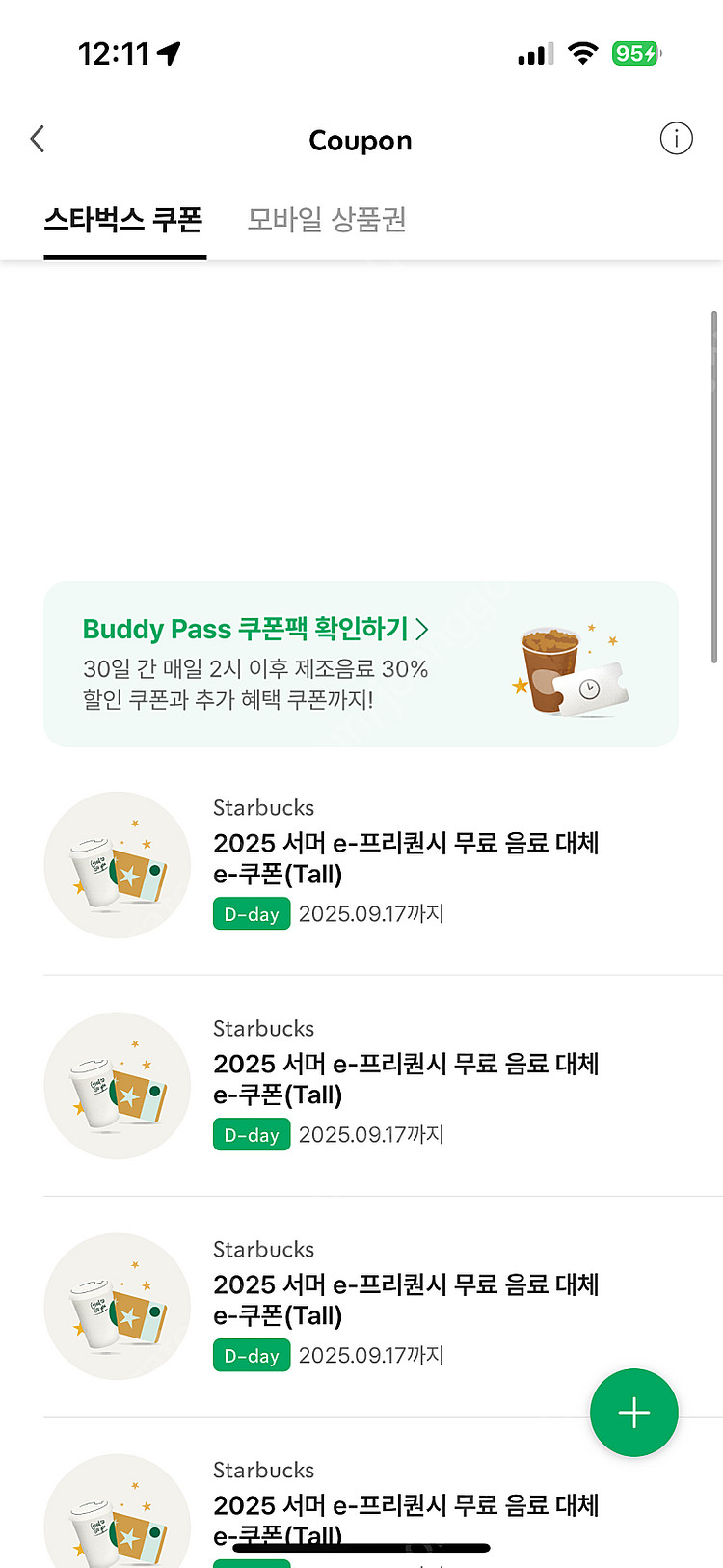
Task: Tap the third coupon's circular Starbucks thumbnail
Action: click(117, 1306)
